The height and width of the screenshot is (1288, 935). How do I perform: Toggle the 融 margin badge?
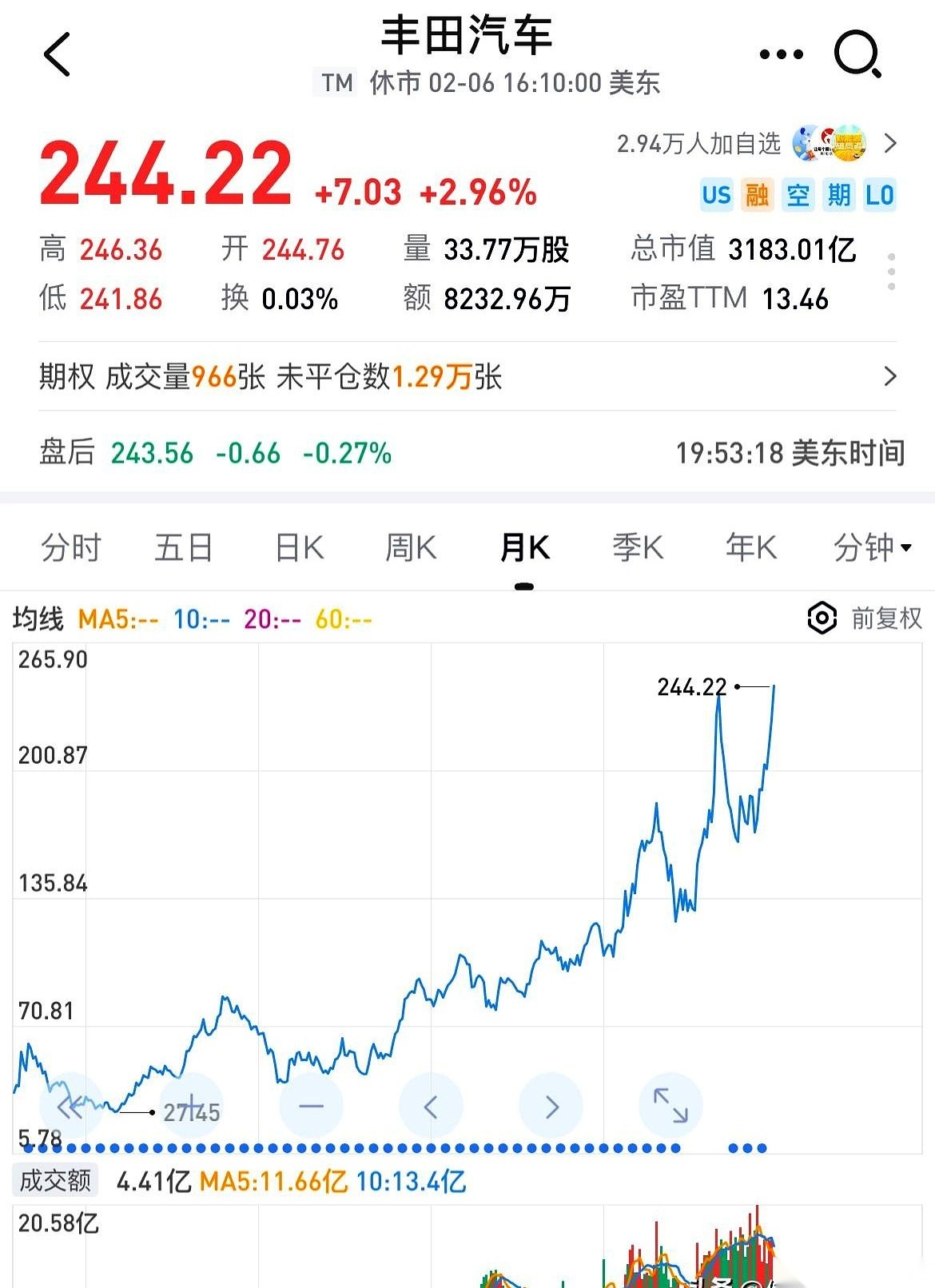[x=758, y=194]
